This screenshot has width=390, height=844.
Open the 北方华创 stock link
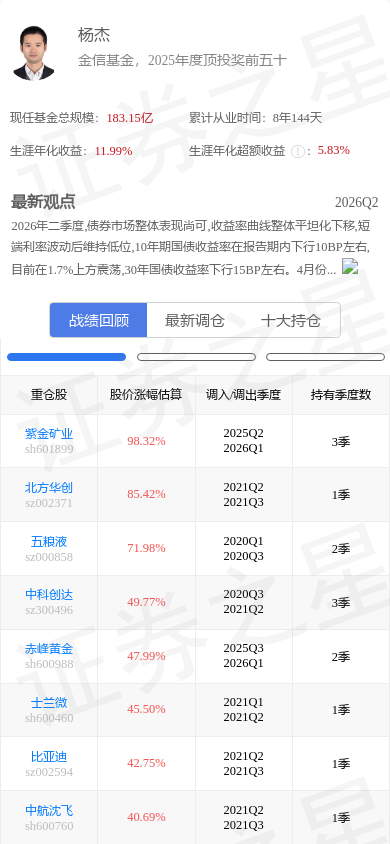point(49,488)
